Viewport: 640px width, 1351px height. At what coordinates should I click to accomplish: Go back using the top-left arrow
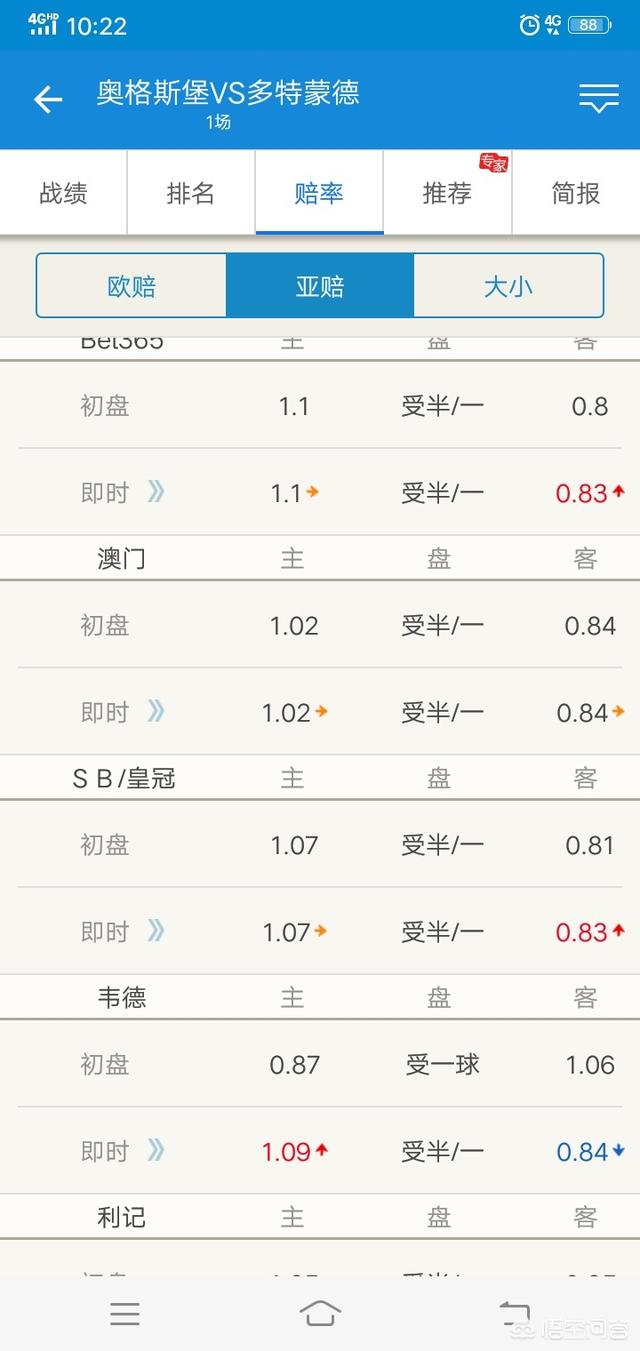tap(48, 99)
